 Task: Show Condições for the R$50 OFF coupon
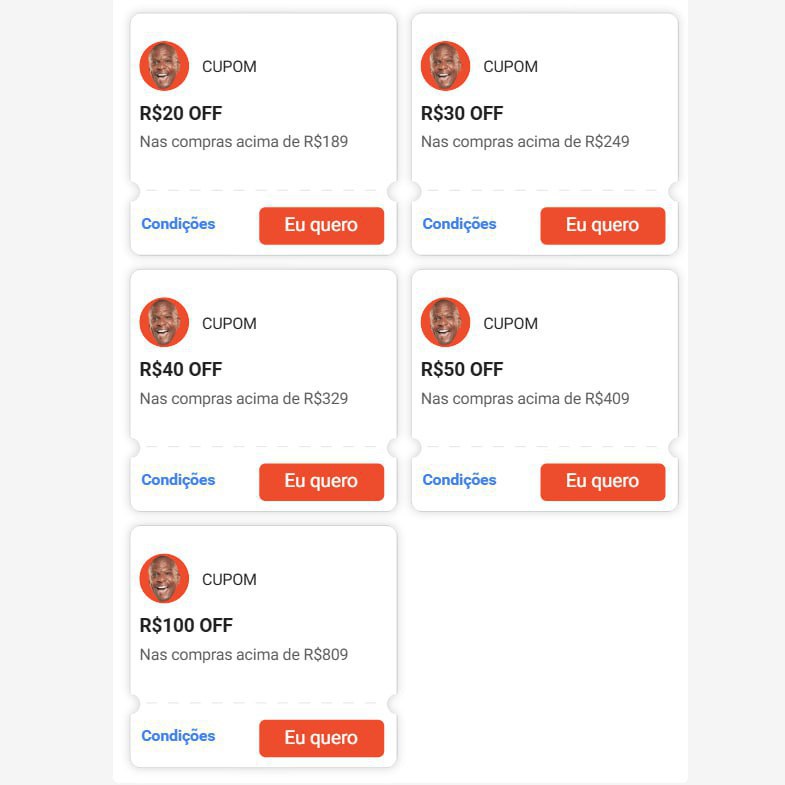pos(459,480)
